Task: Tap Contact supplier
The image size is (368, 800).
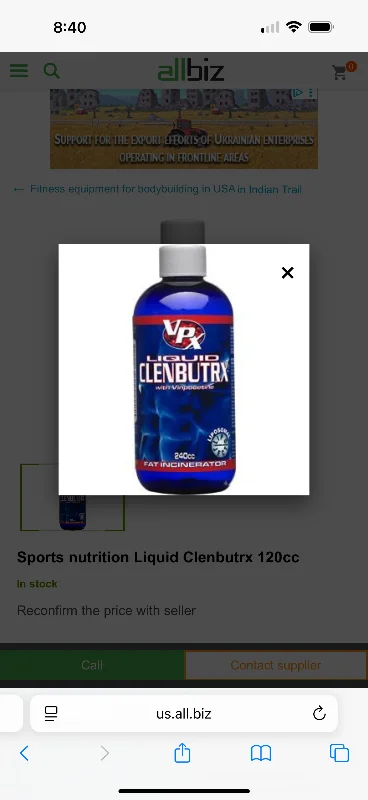Action: [276, 665]
